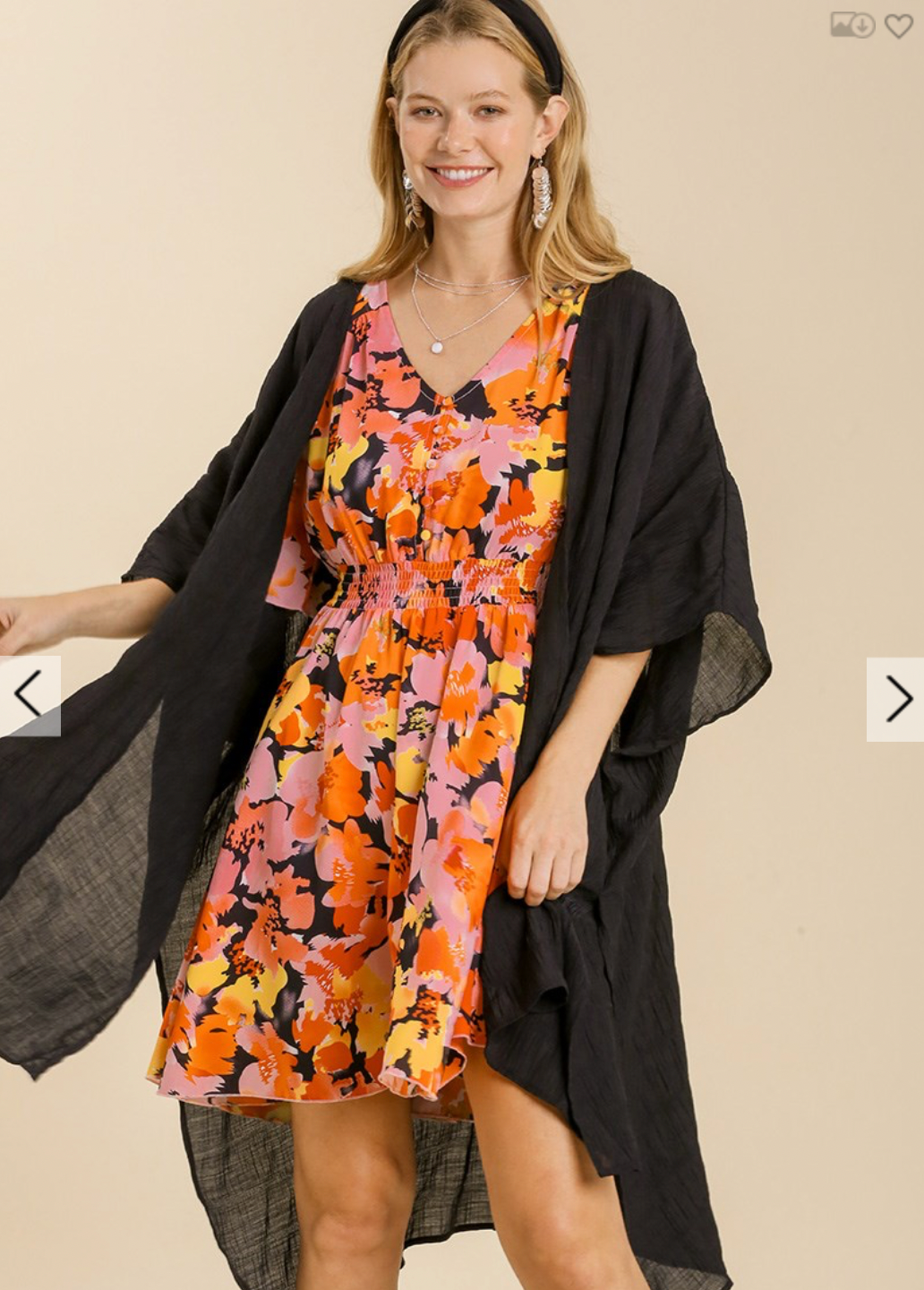924x1290 pixels.
Task: Go to the next product photo
Action: click(896, 700)
